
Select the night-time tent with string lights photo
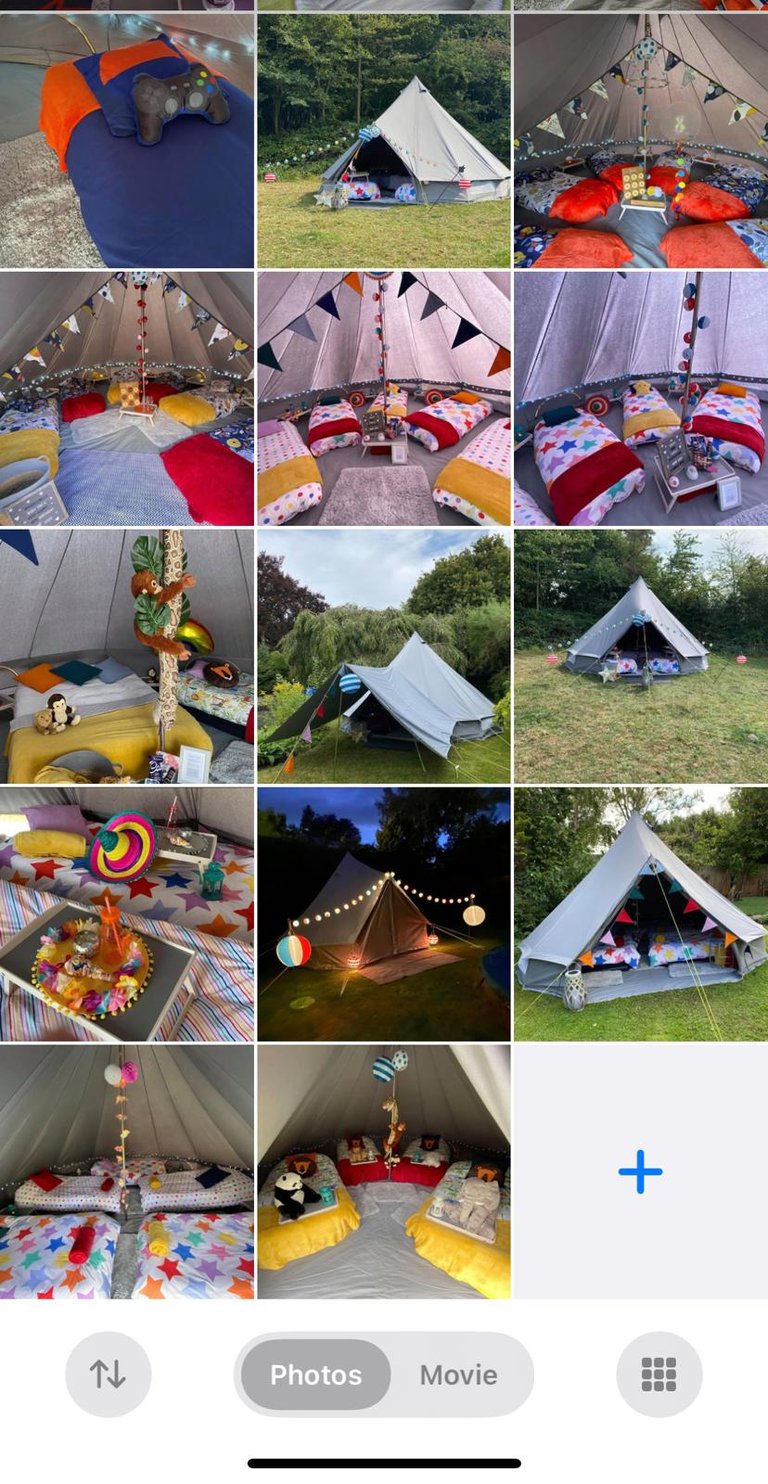coord(384,914)
